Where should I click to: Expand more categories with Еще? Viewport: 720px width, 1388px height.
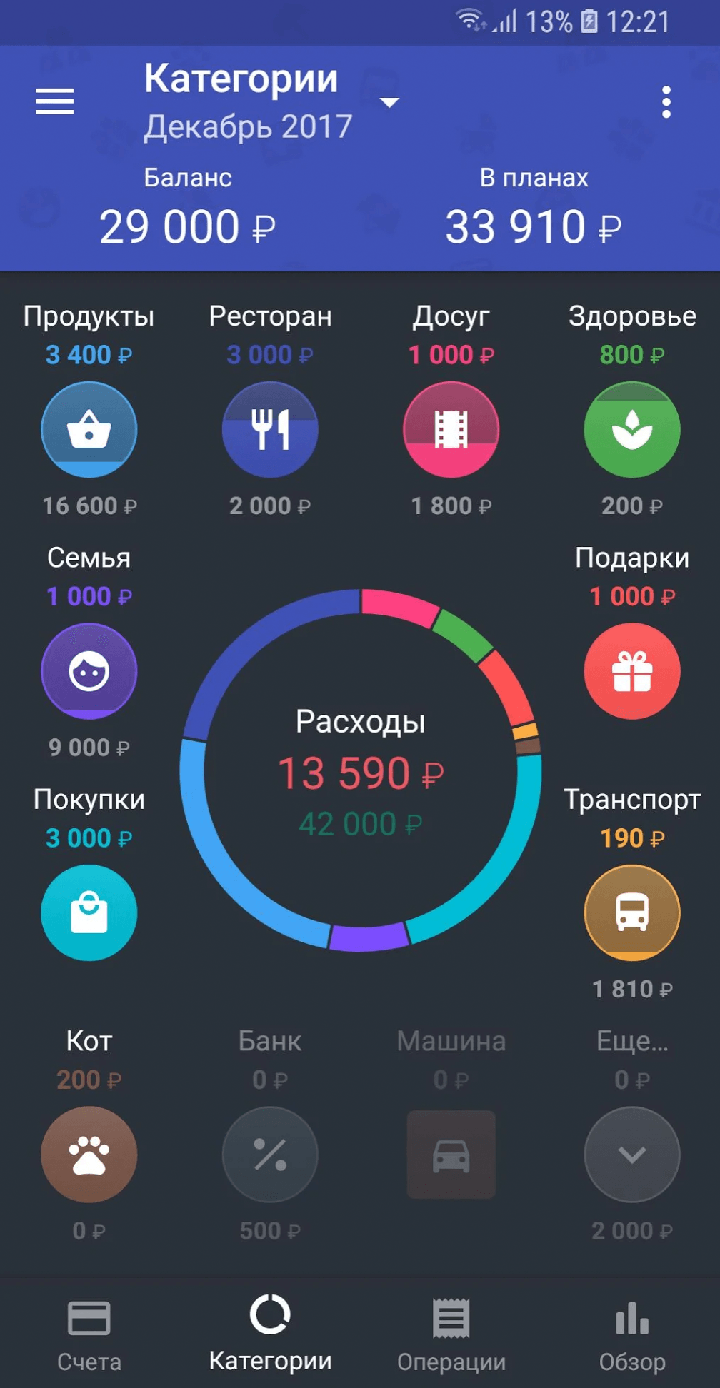point(632,1155)
